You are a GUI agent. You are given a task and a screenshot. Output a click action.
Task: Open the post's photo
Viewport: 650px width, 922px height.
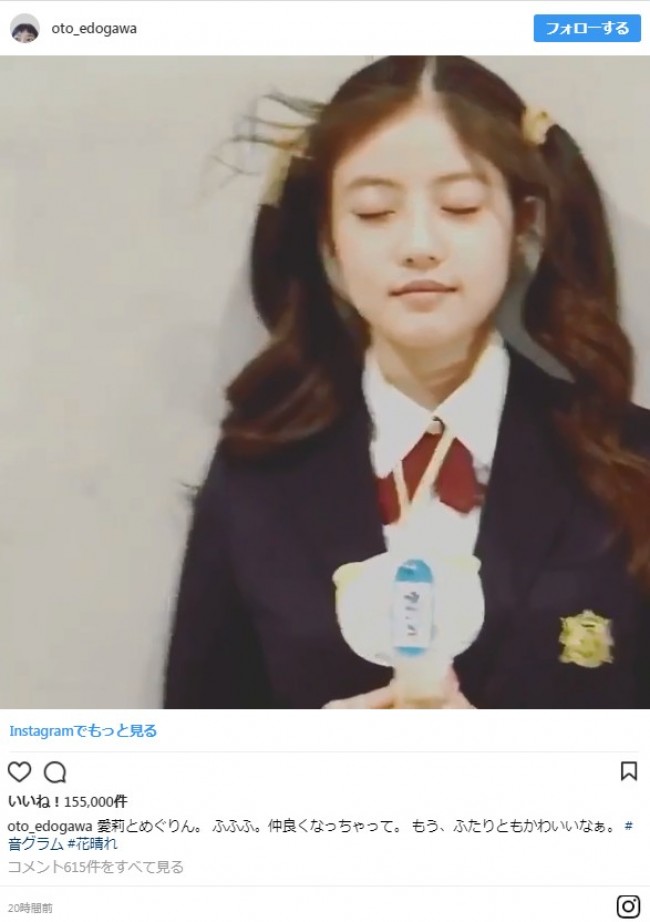[x=325, y=382]
